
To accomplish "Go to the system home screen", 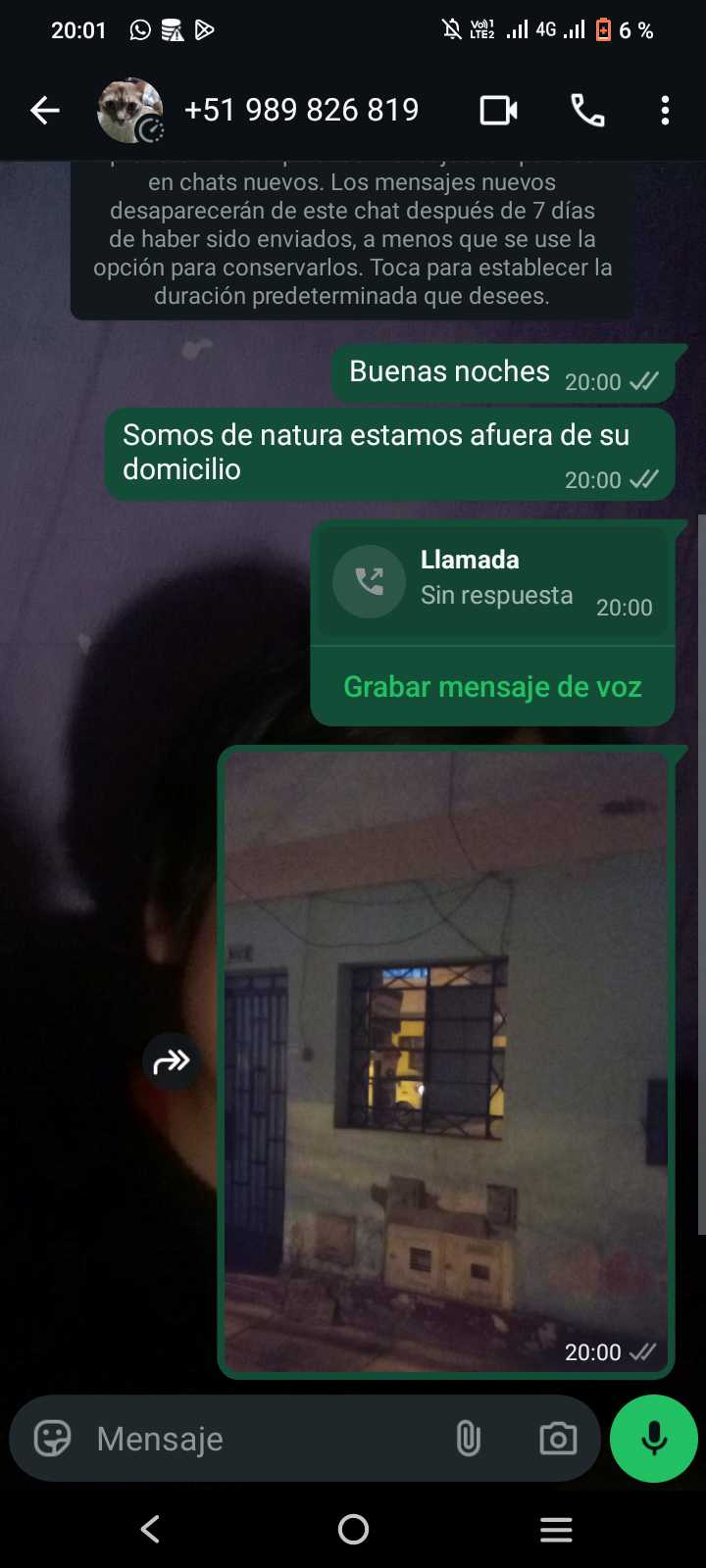I will point(353,1529).
